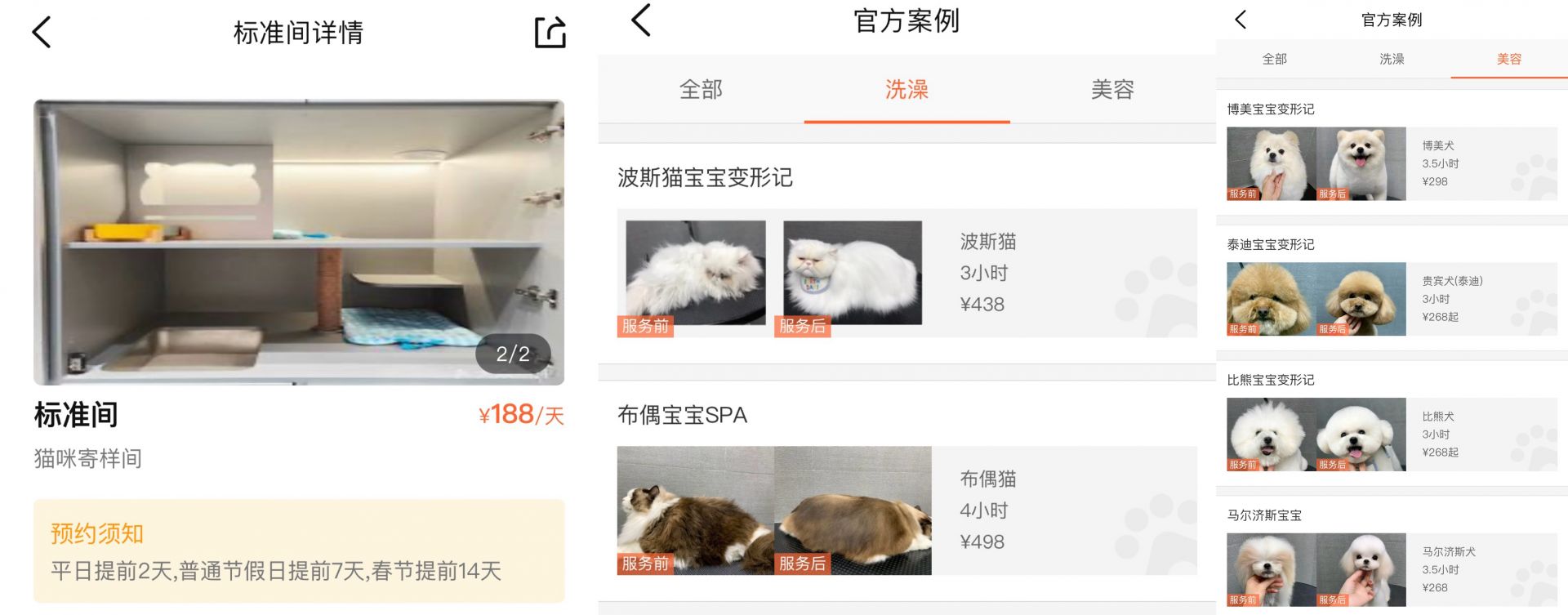This screenshot has width=1568, height=615.
Task: Share the 标准间详情 page
Action: tap(550, 33)
